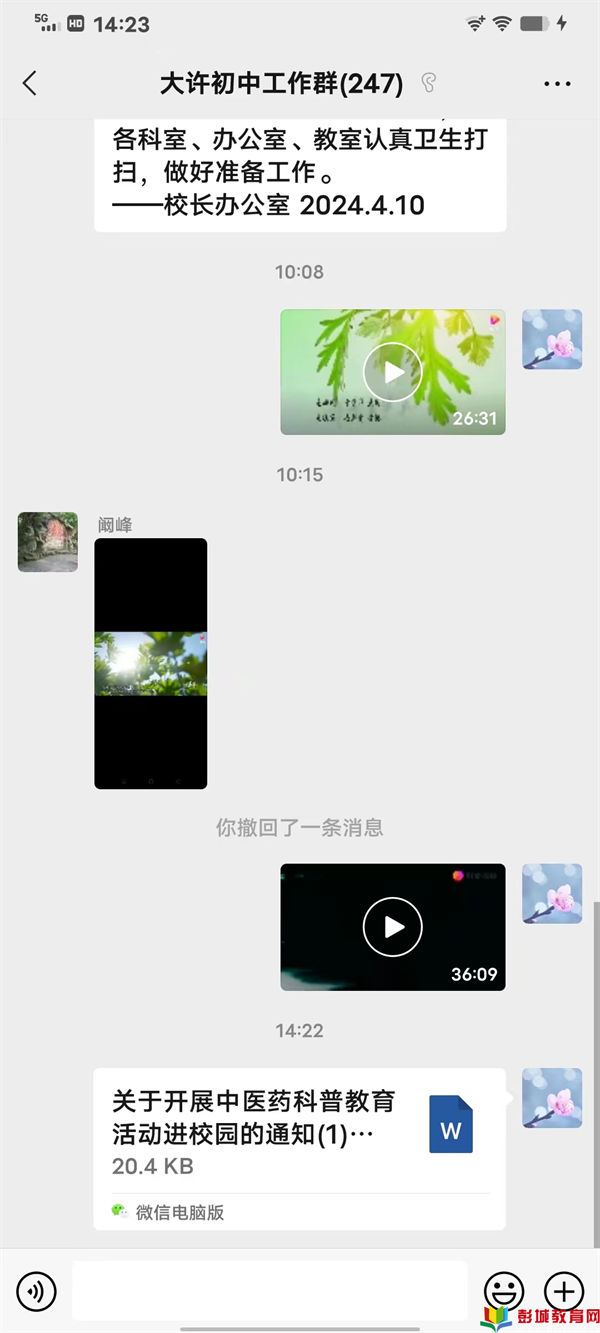Switch to voice message input

pyautogui.click(x=37, y=1291)
